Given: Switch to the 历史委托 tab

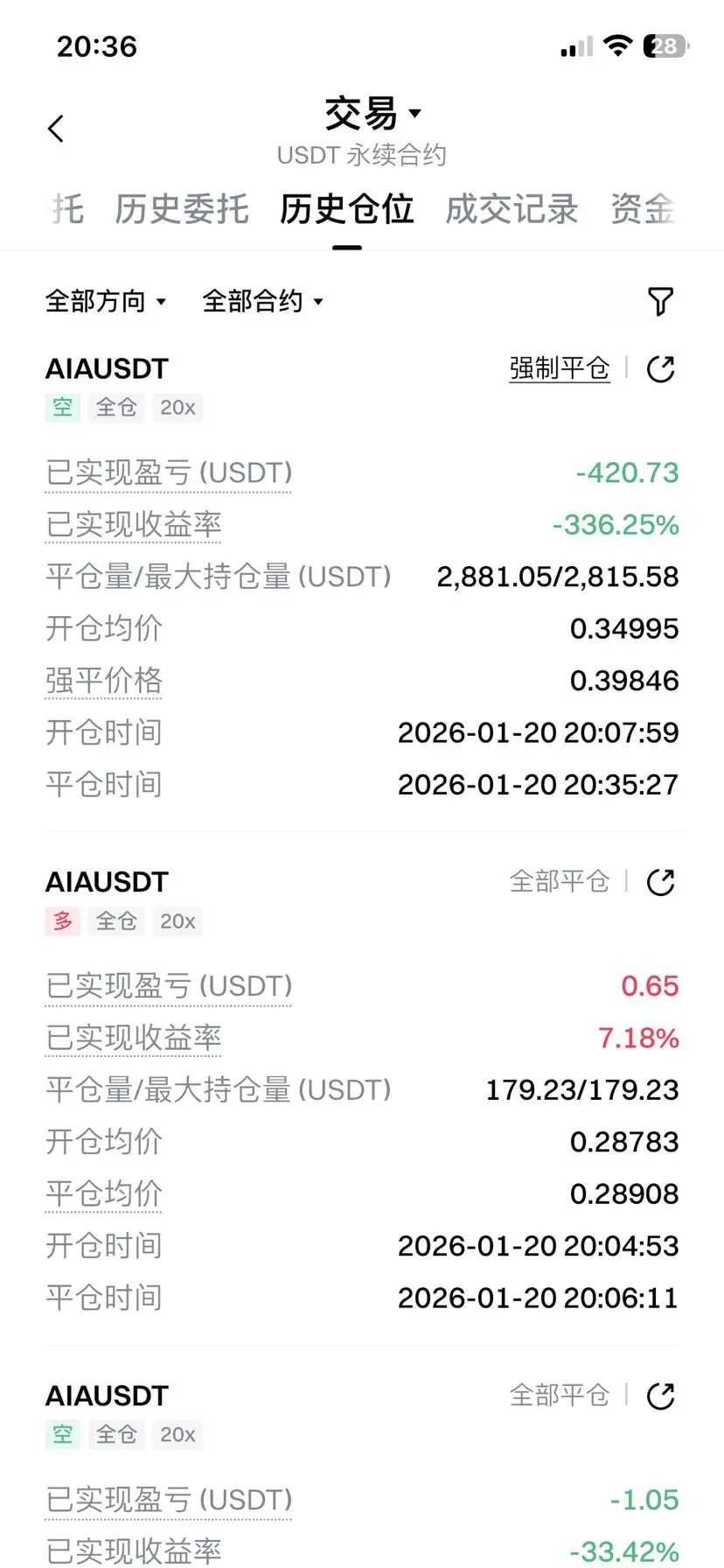Looking at the screenshot, I should [x=182, y=210].
